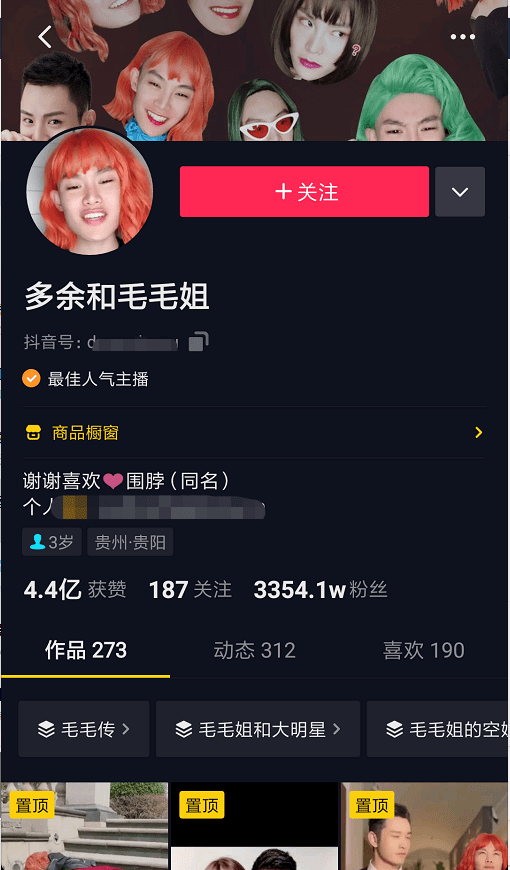Open the pinned video with stone steps

[x=84, y=826]
